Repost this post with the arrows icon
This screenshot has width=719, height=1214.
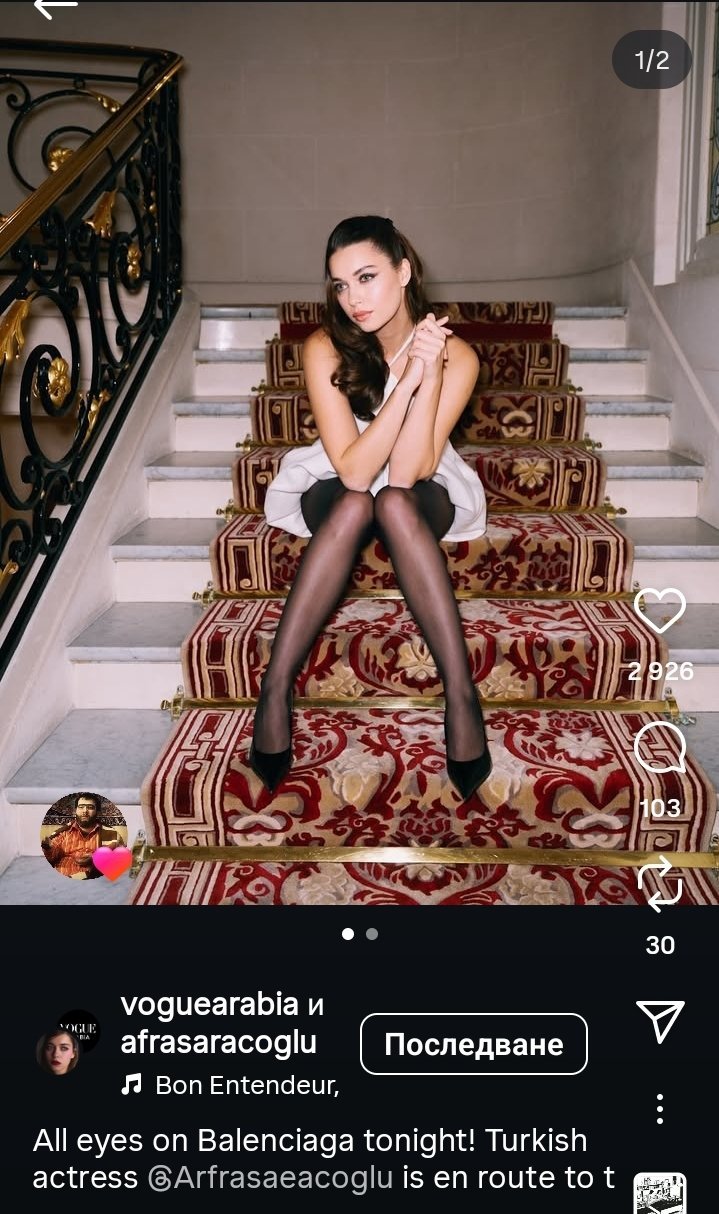[x=660, y=885]
